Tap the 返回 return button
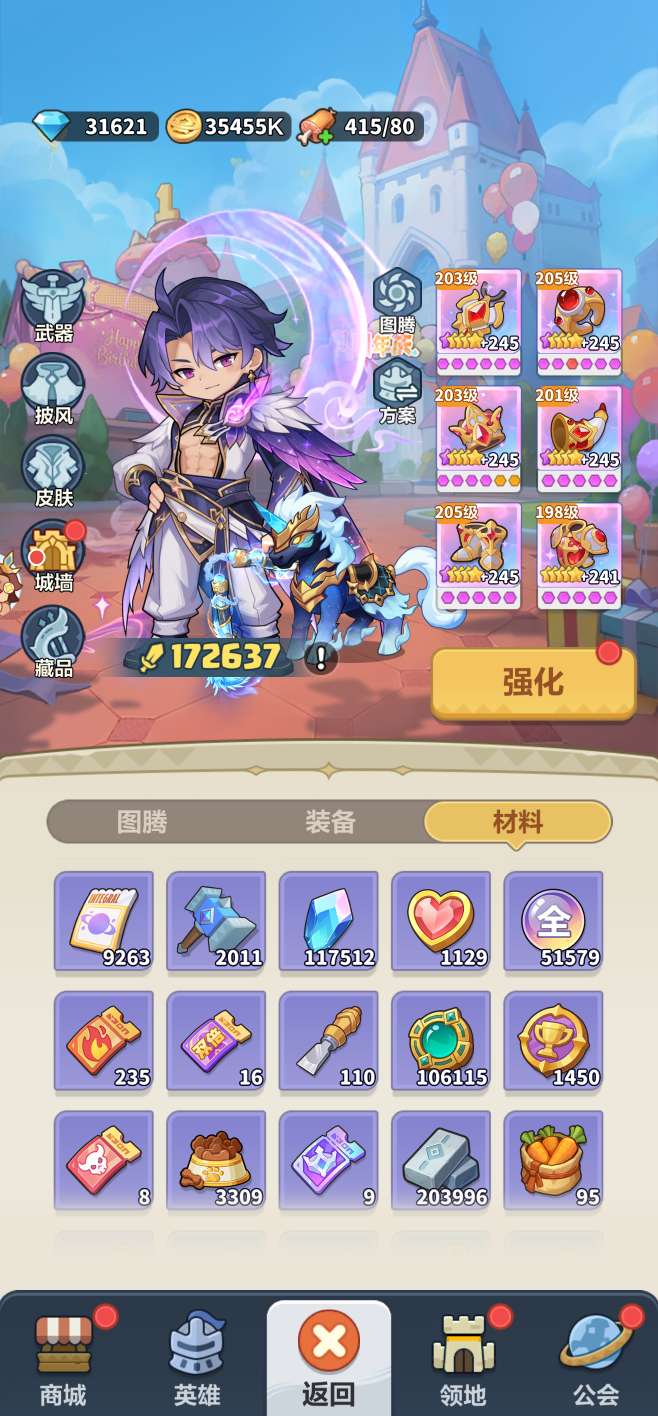 coord(329,1356)
